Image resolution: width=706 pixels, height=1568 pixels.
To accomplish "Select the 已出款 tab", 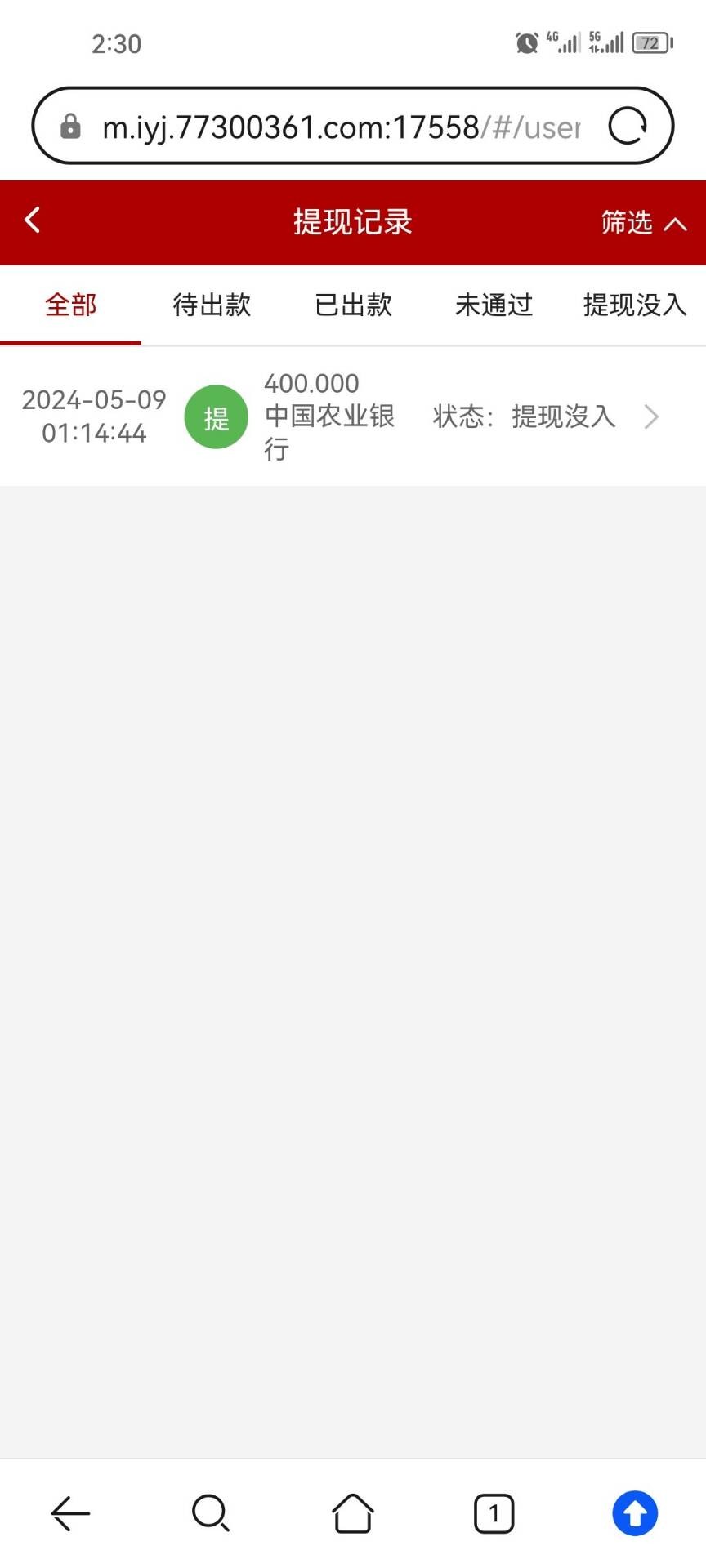I will click(353, 305).
